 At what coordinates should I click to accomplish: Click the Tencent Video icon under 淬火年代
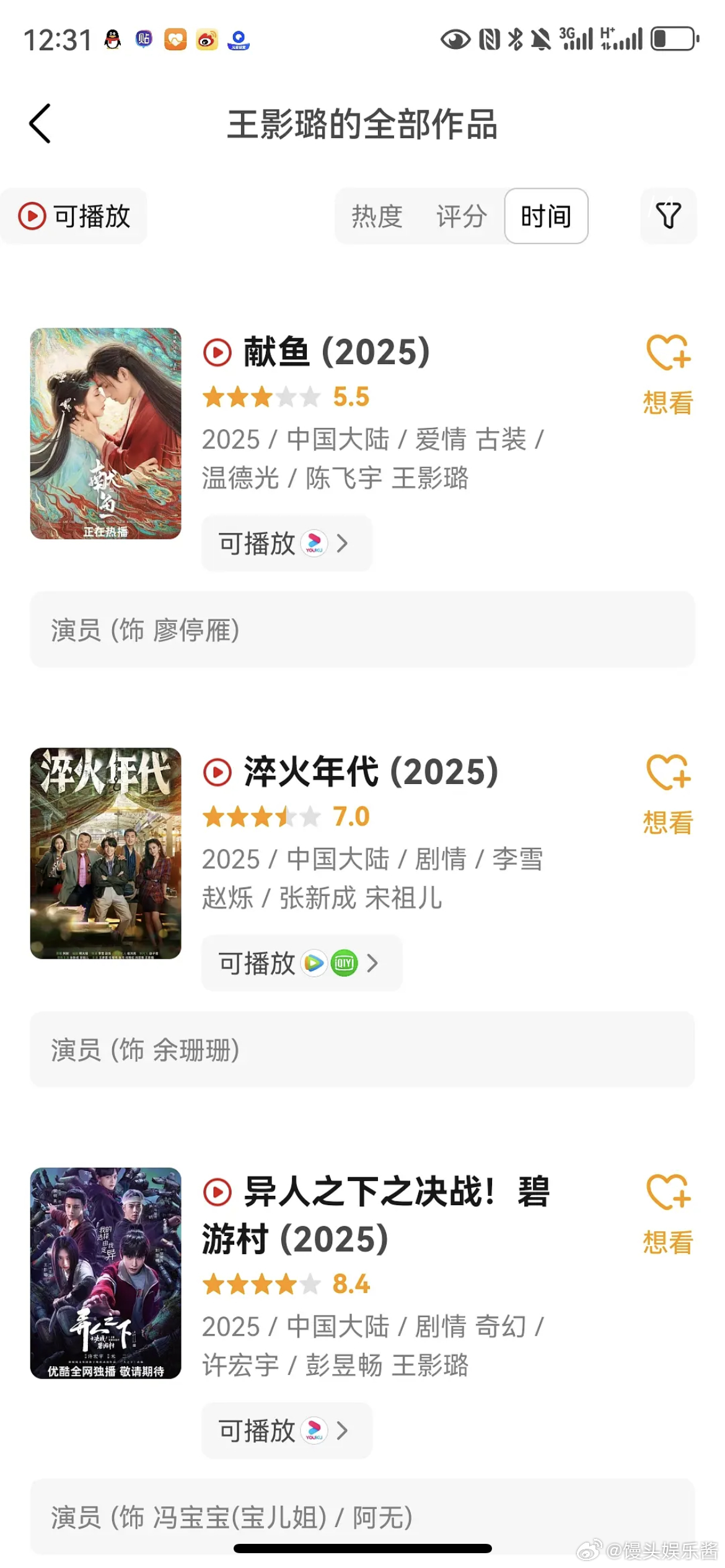[x=313, y=963]
